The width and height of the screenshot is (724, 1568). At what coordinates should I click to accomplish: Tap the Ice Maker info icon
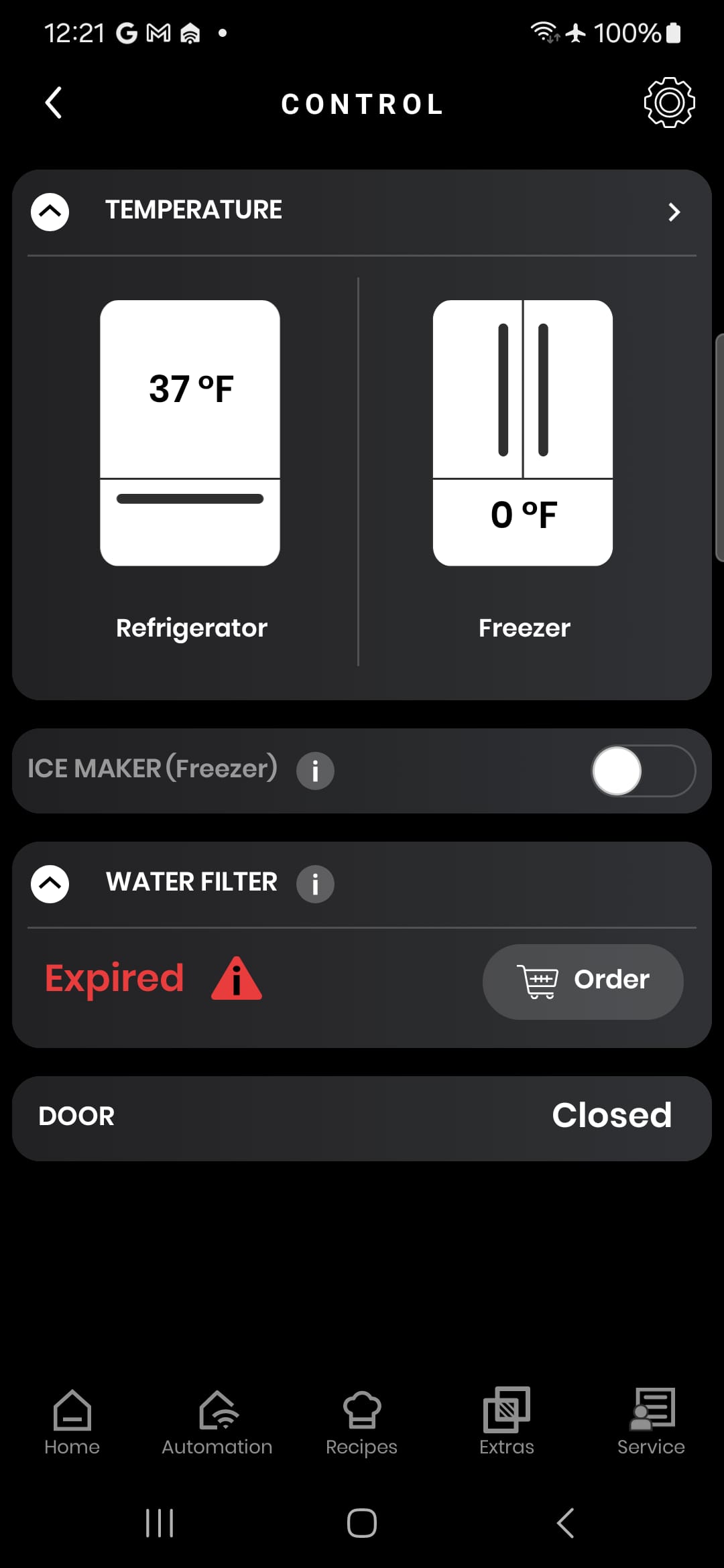pyautogui.click(x=315, y=770)
